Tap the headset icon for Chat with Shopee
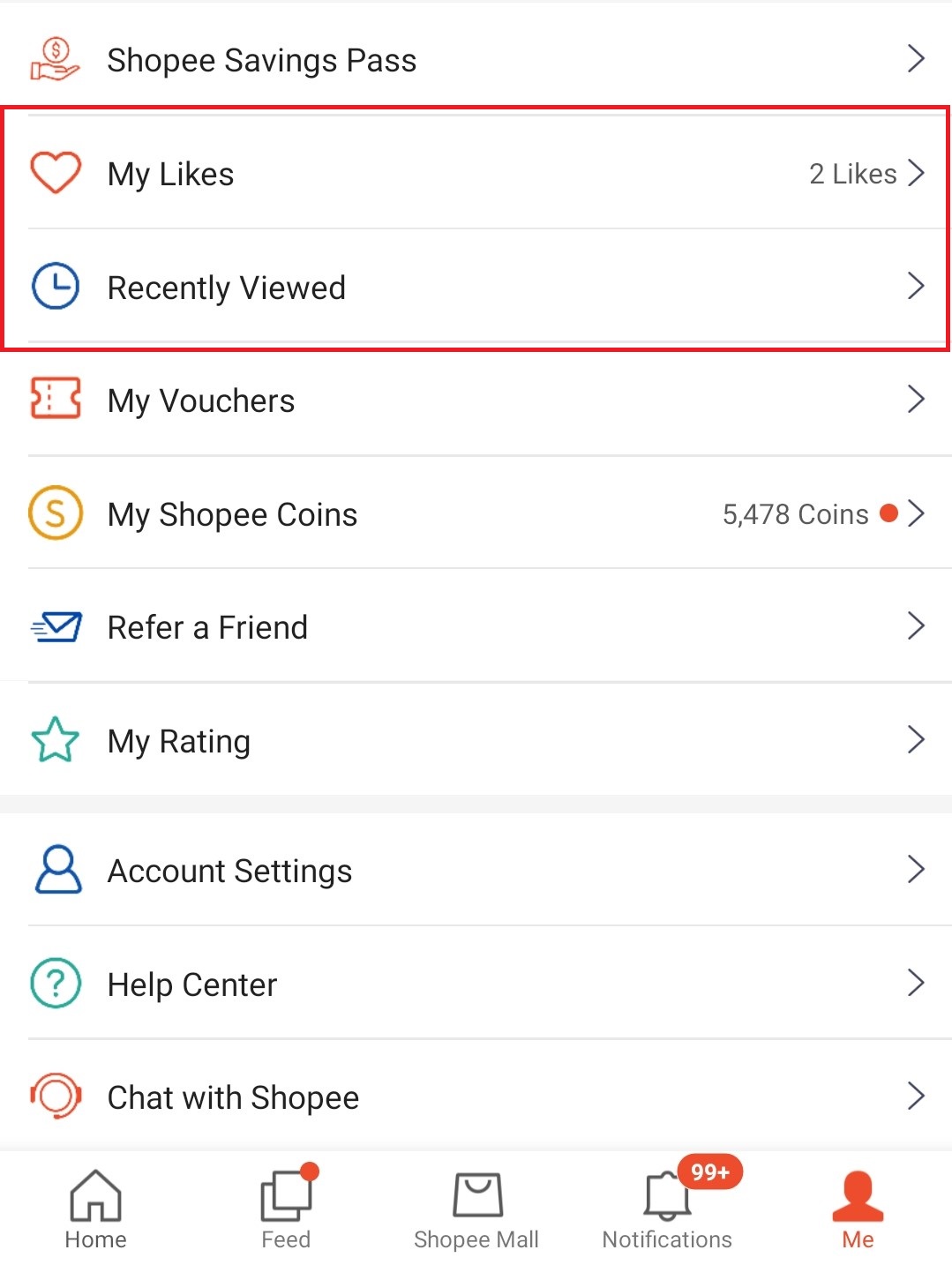Screen dimensions: 952x1265 coord(55,1097)
